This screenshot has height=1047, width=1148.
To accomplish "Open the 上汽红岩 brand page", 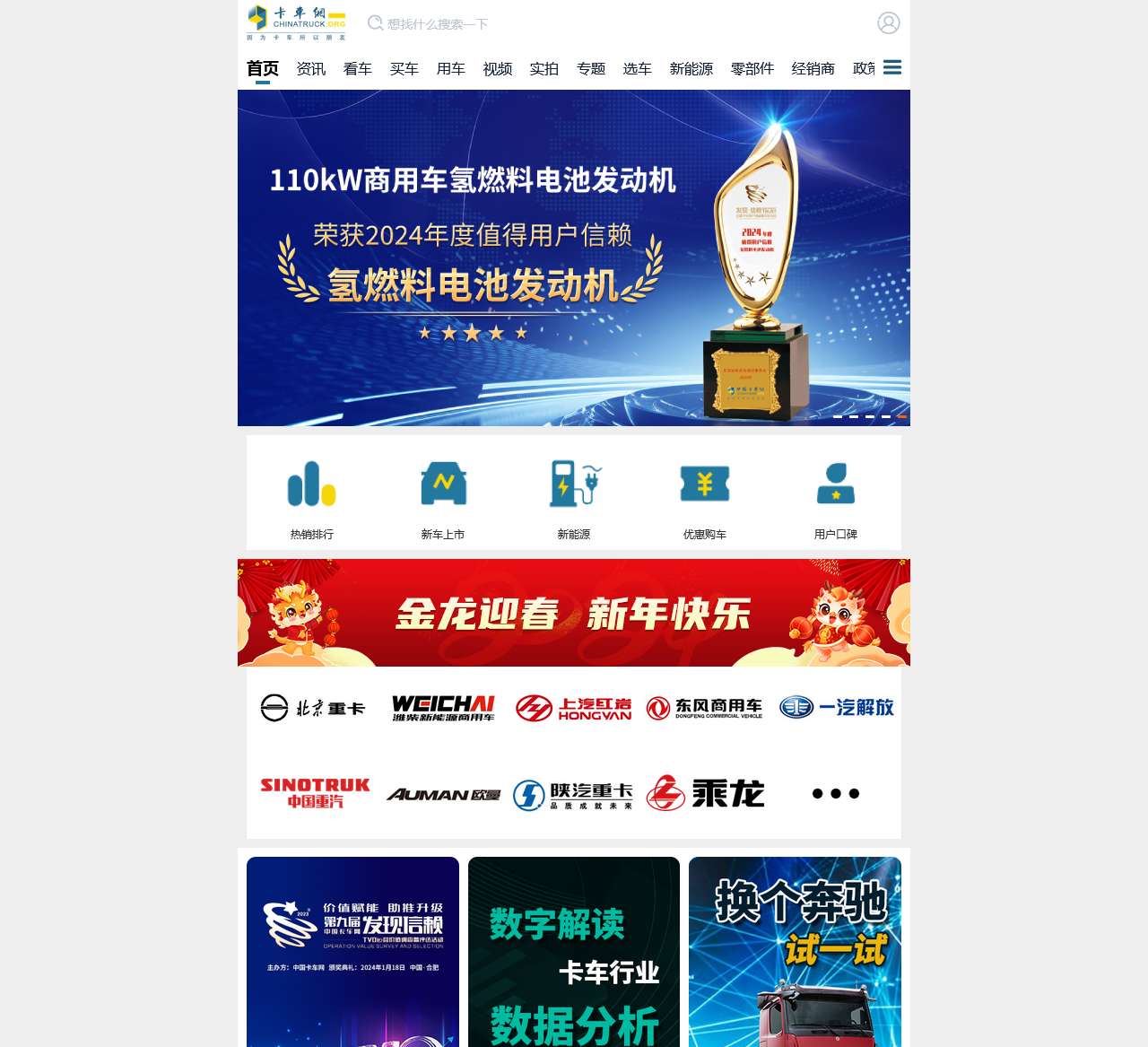I will [x=574, y=708].
